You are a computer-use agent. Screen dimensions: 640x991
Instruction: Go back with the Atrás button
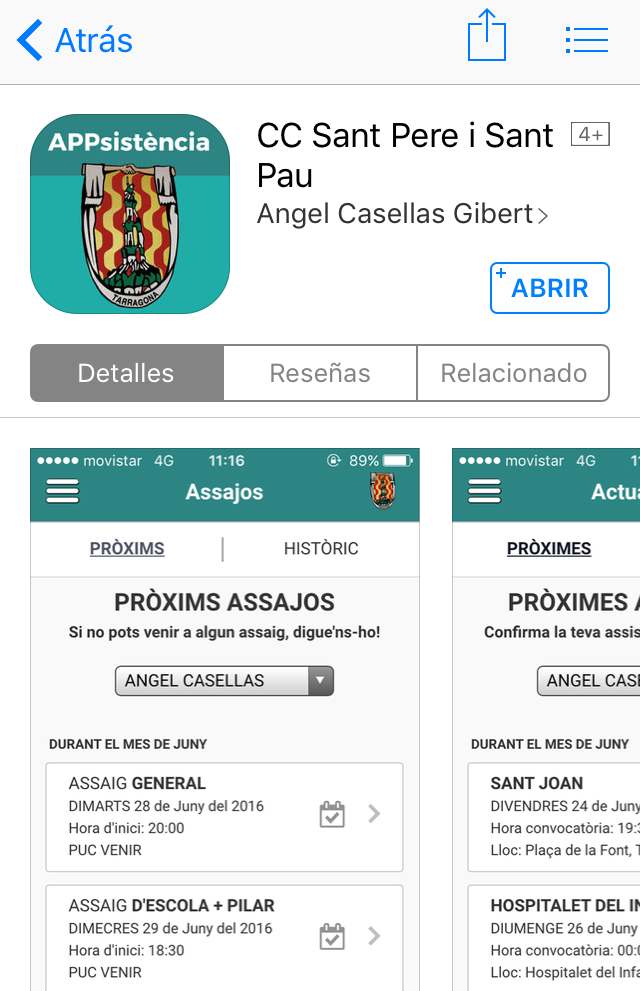75,40
